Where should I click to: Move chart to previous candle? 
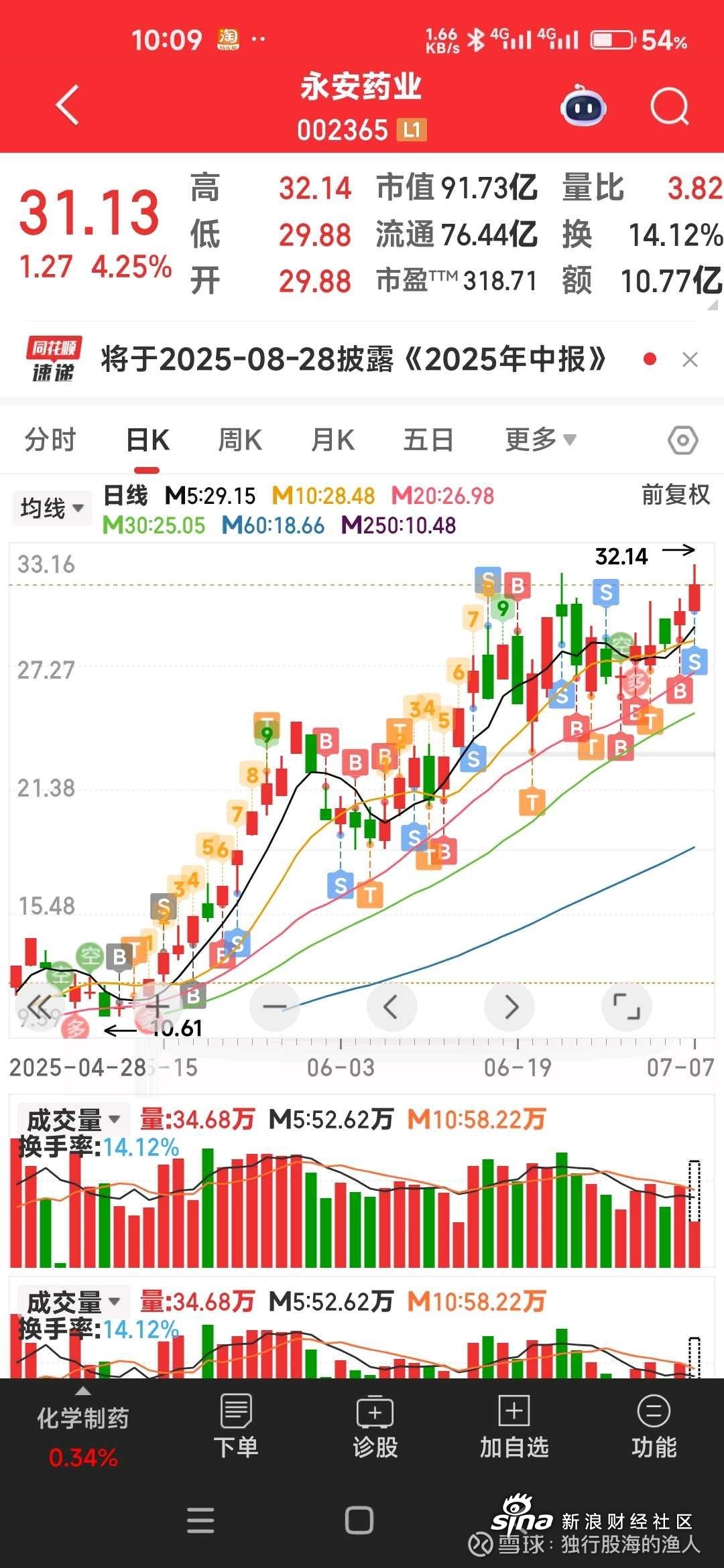[x=392, y=1006]
